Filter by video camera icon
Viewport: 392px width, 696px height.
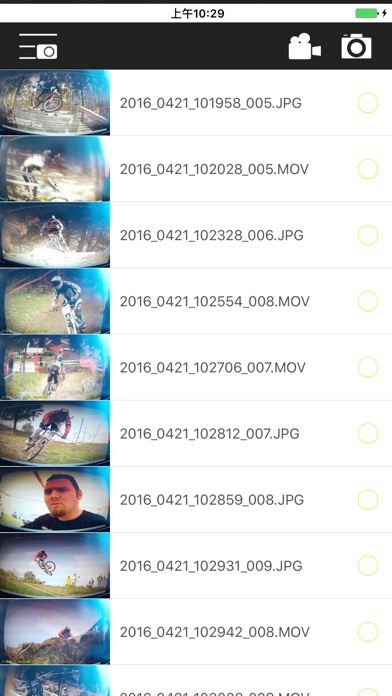tap(305, 46)
